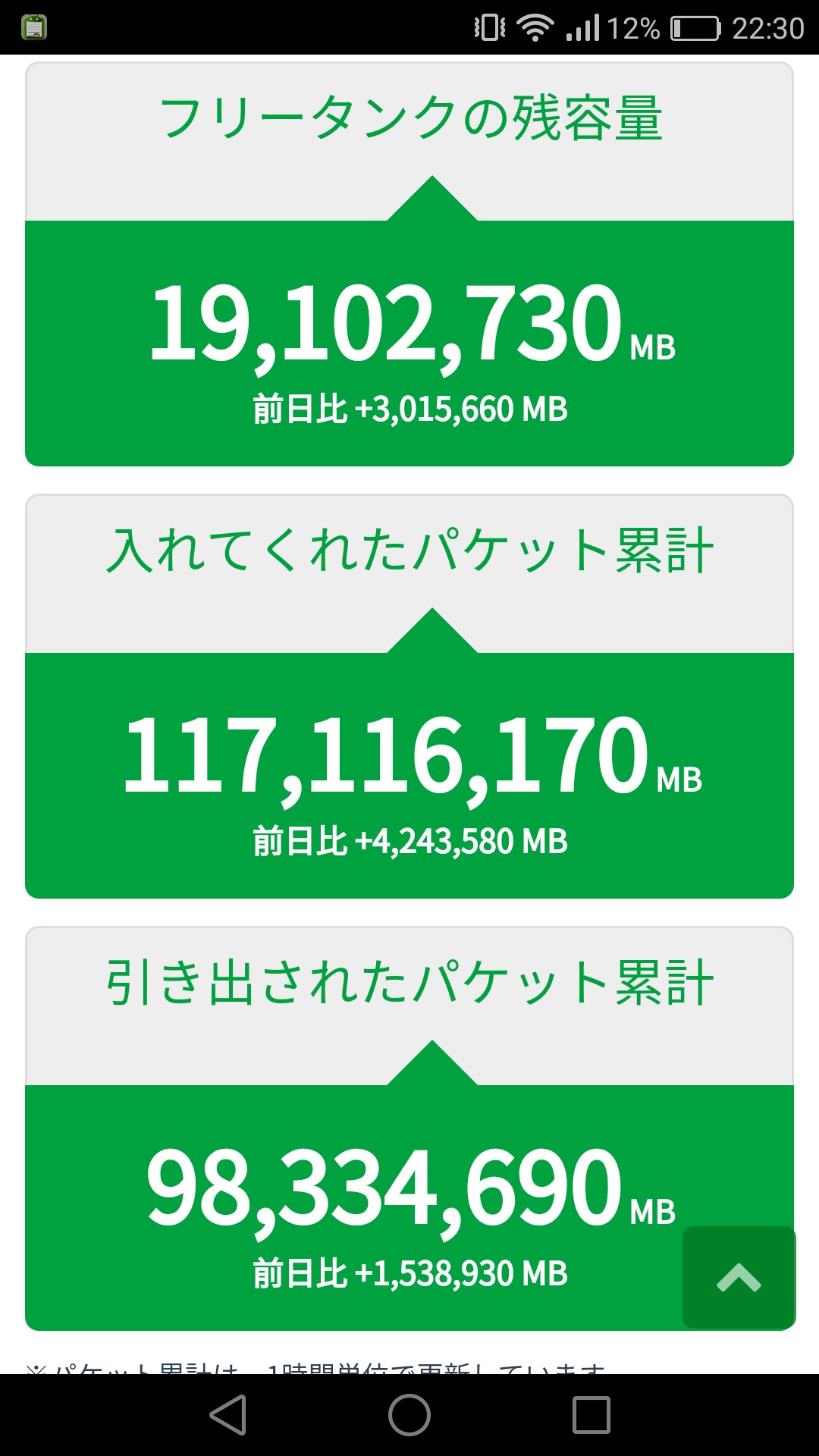This screenshot has height=1456, width=819.
Task: Open the recent apps overview
Action: [591, 1415]
